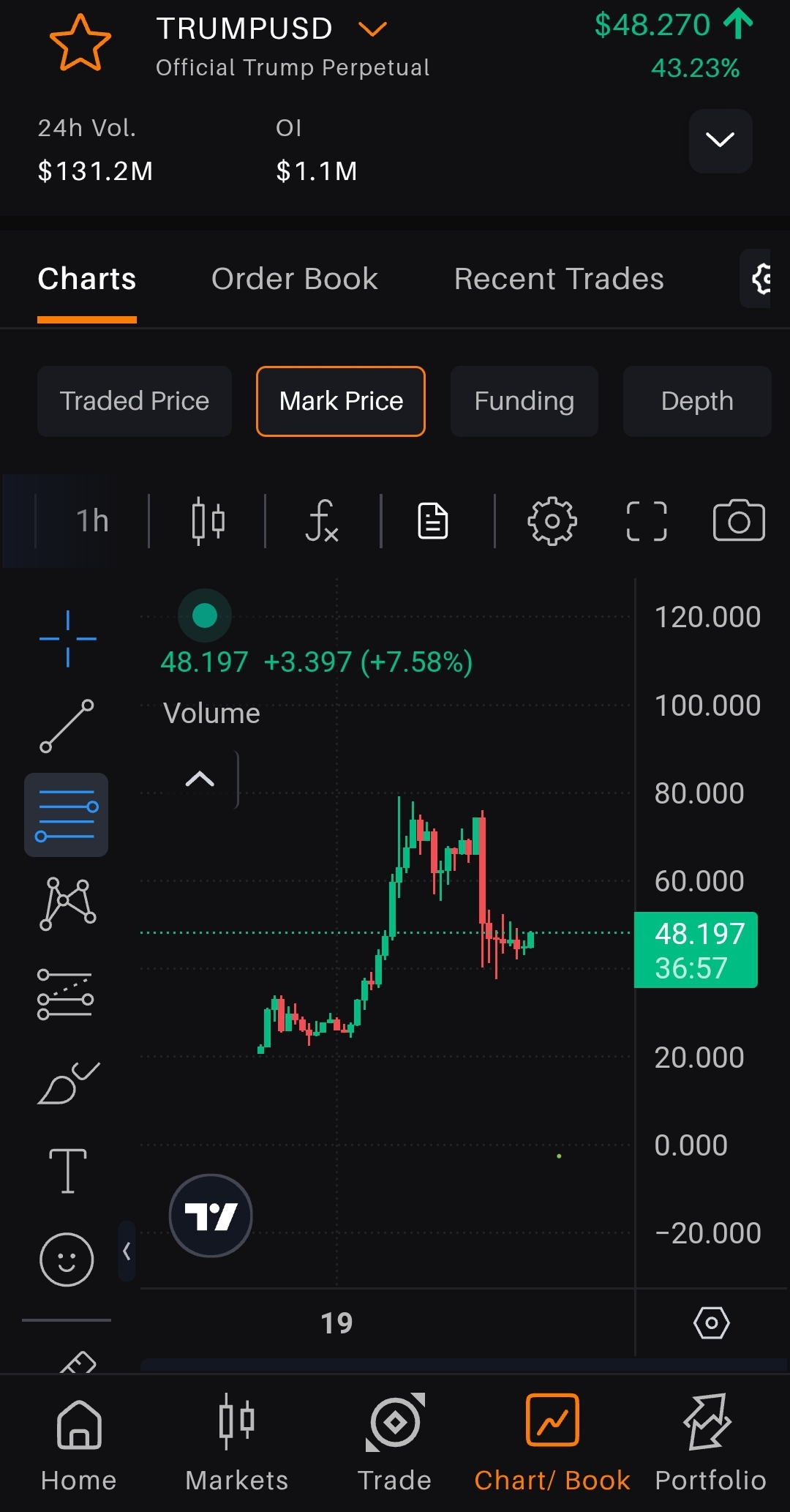790x1512 pixels.
Task: Select the brush drawing tool
Action: pos(67,1083)
